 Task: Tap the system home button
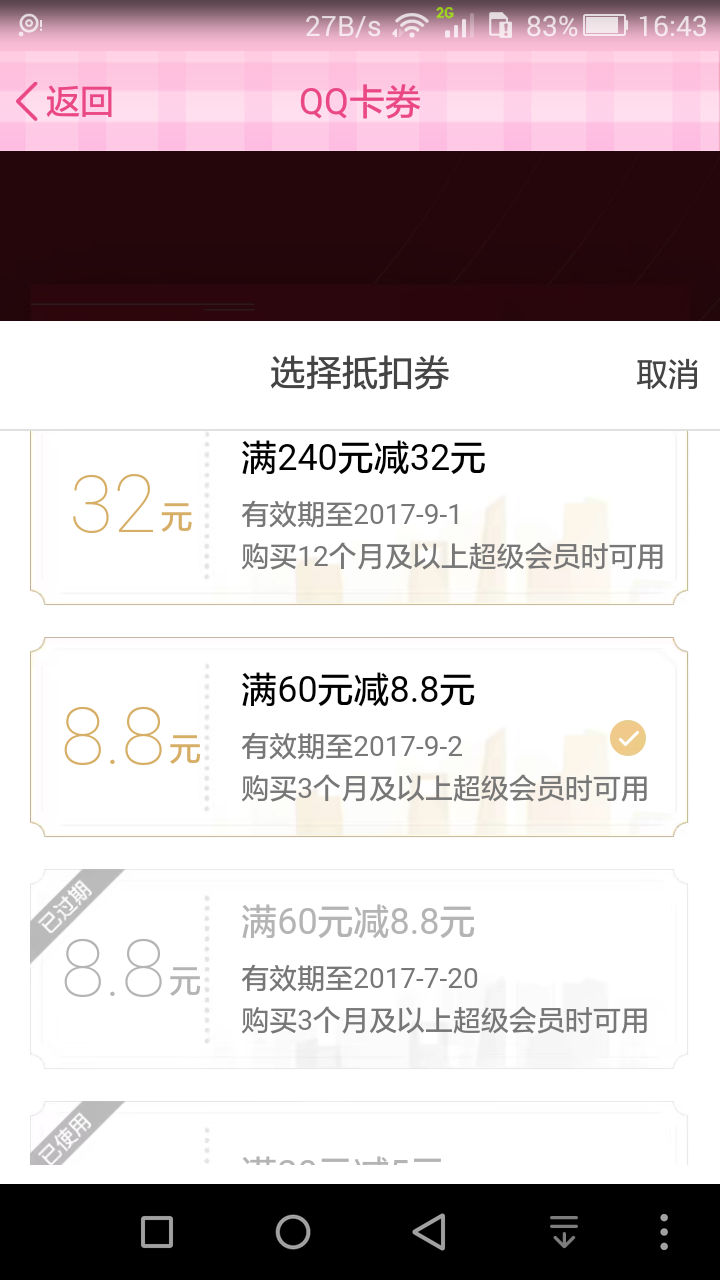(293, 1232)
